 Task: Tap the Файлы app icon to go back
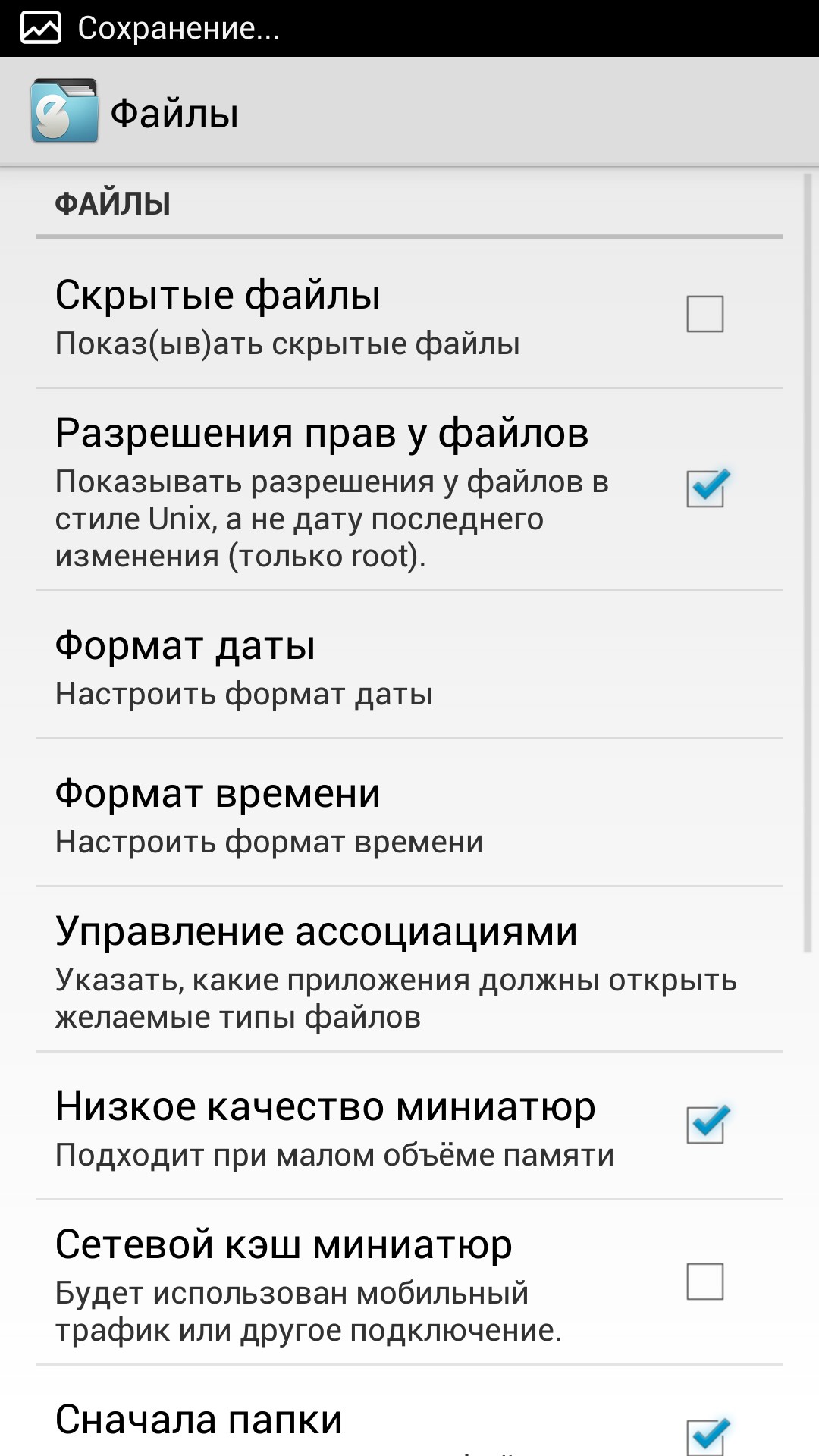click(x=64, y=111)
